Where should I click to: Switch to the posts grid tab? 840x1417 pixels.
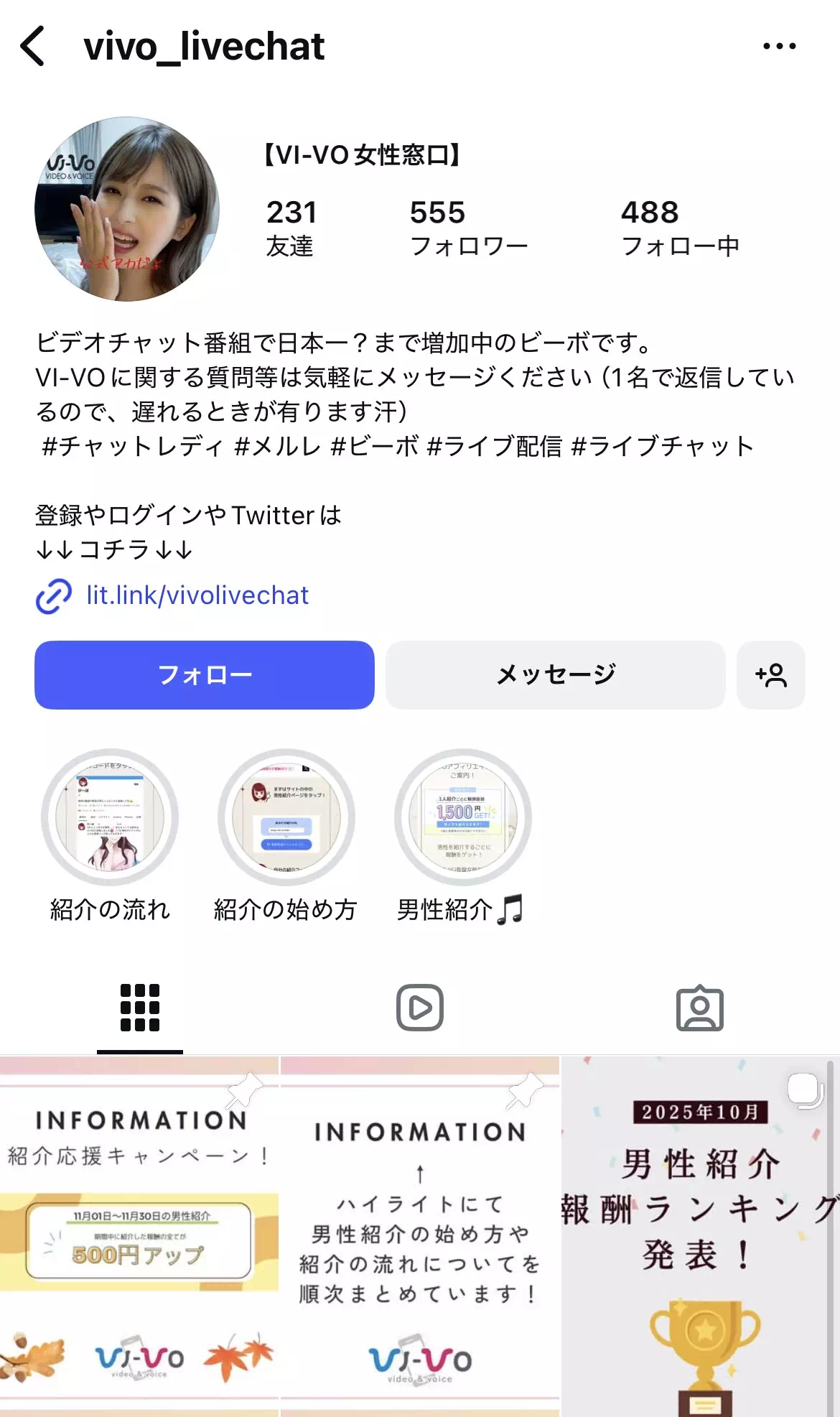click(x=139, y=1006)
